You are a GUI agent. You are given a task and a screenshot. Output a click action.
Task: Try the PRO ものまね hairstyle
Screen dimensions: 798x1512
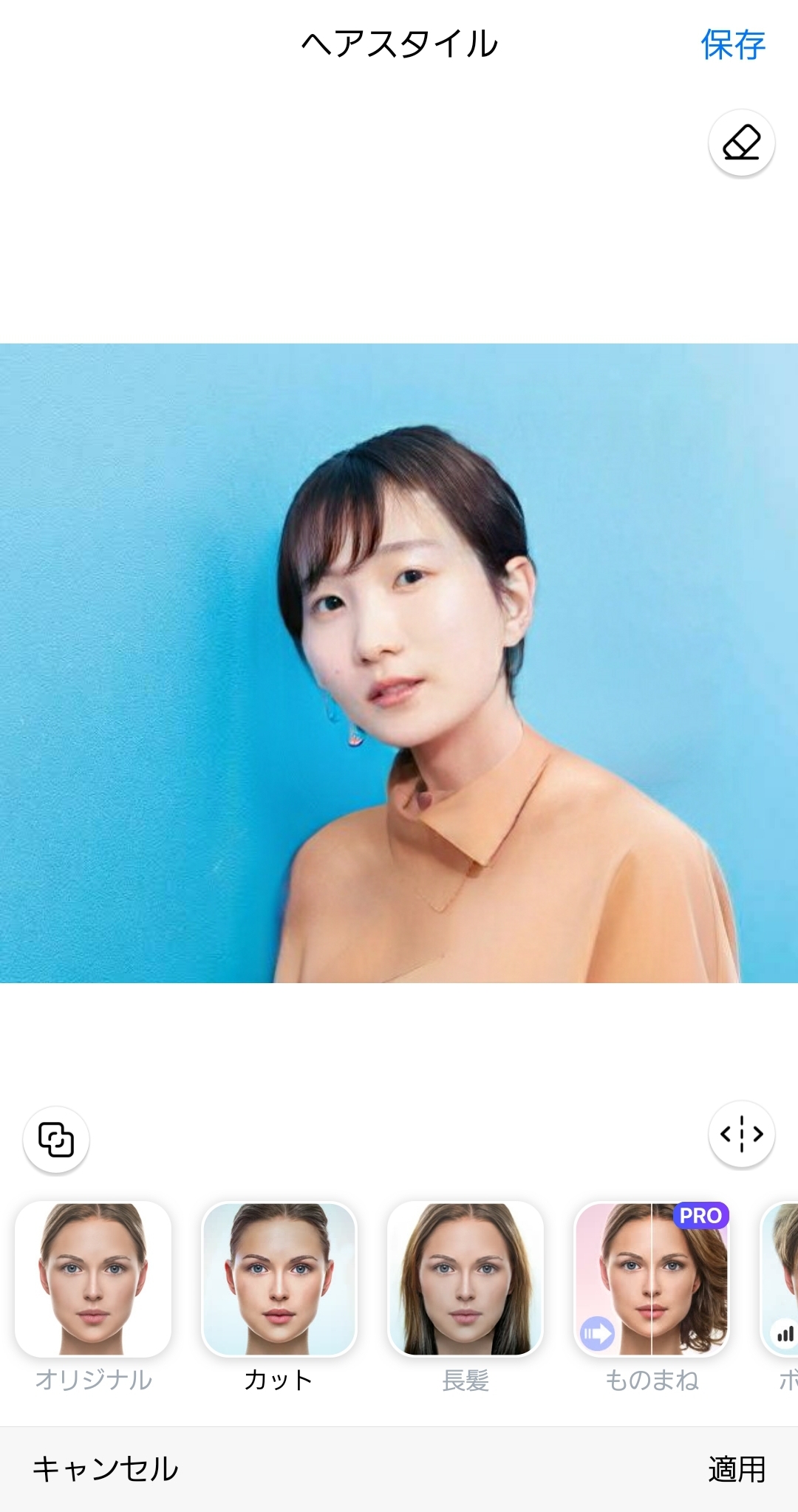(x=652, y=1280)
